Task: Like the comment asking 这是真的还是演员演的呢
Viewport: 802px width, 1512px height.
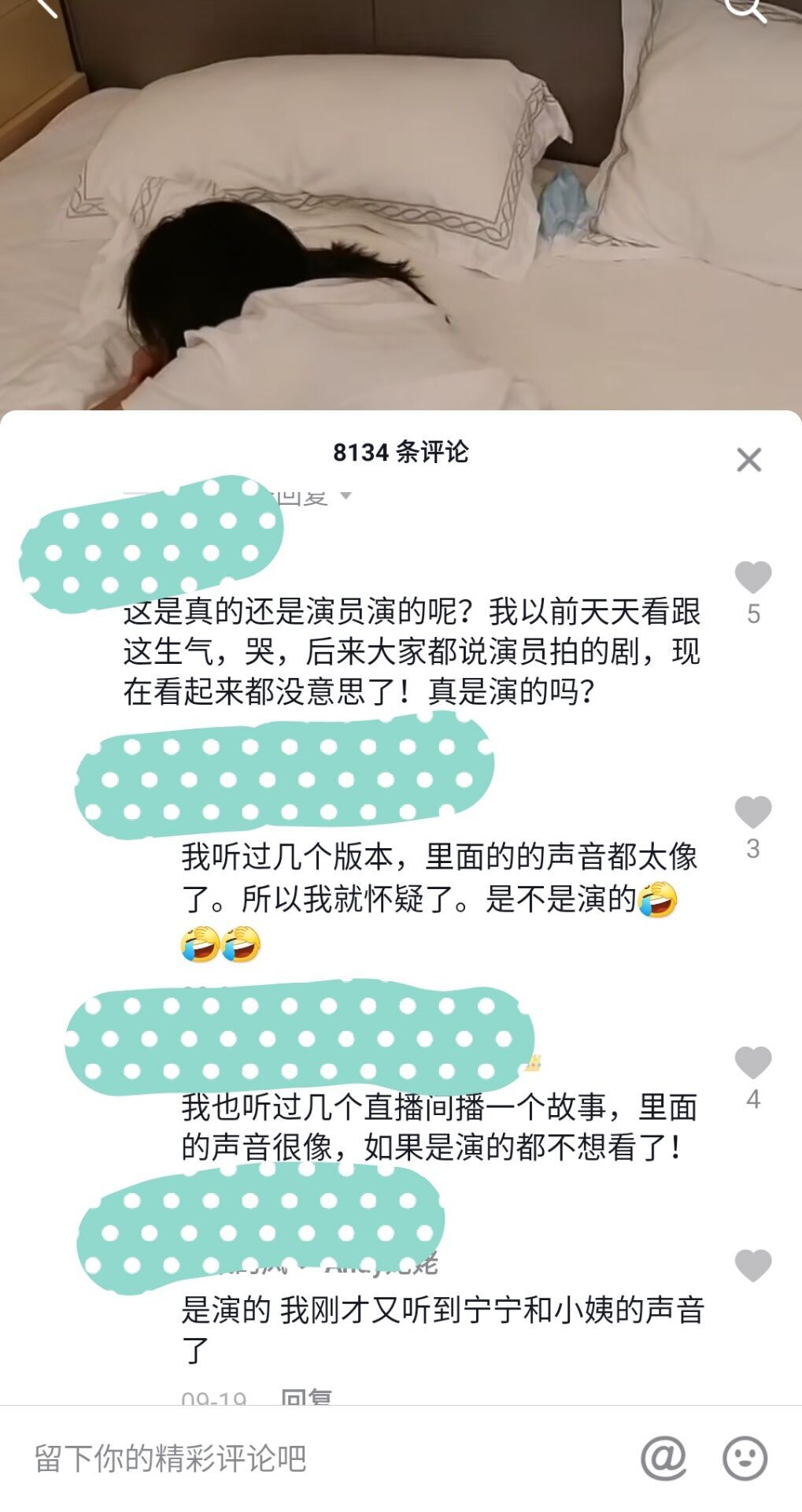Action: (752, 578)
